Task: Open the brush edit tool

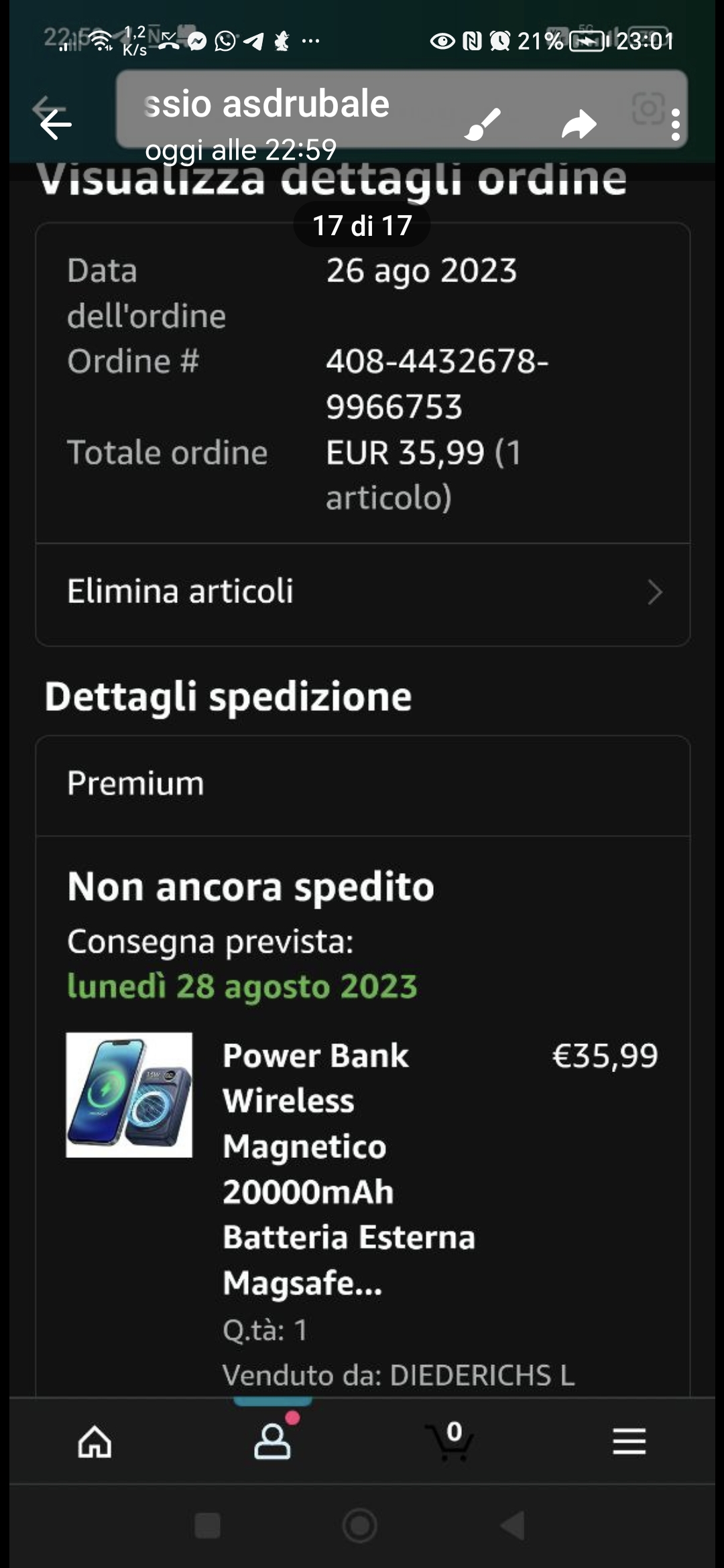Action: 482,125
